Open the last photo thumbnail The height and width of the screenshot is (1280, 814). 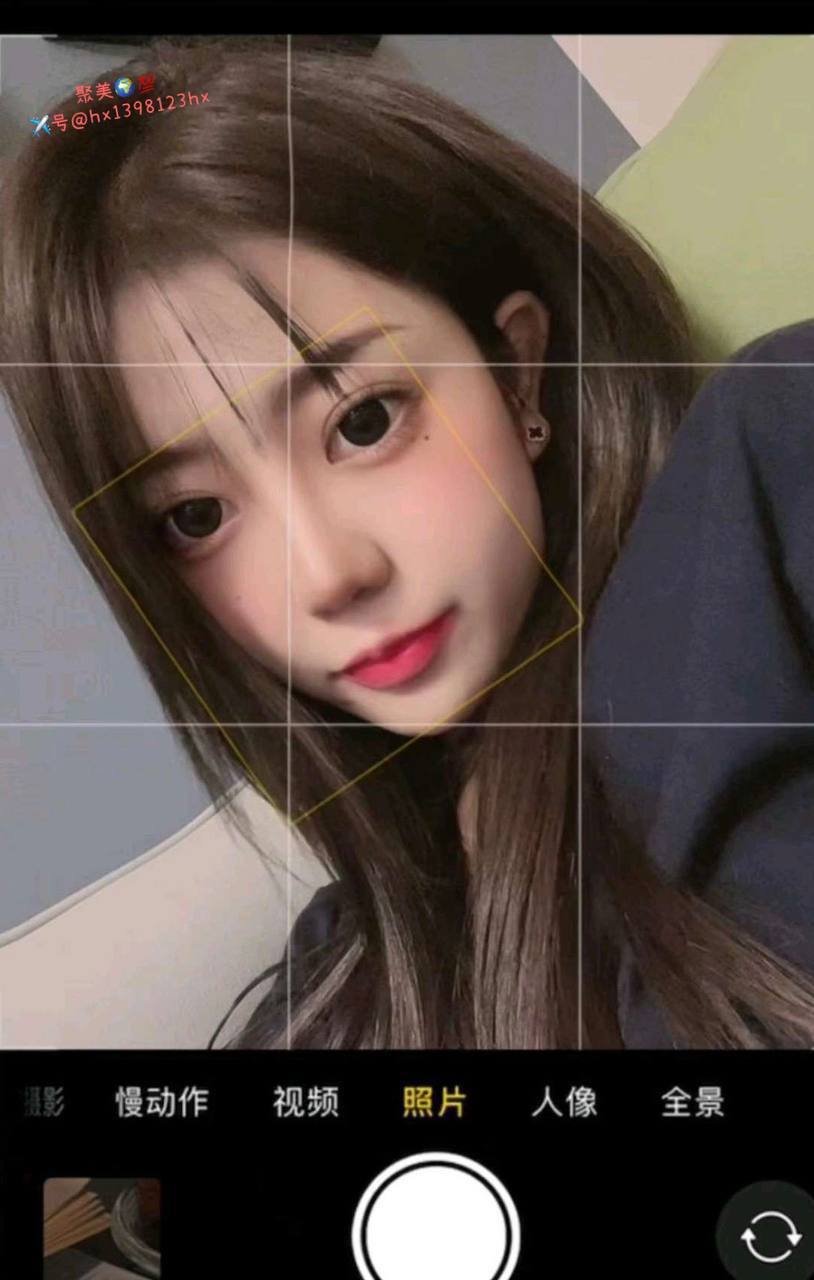[101, 1230]
